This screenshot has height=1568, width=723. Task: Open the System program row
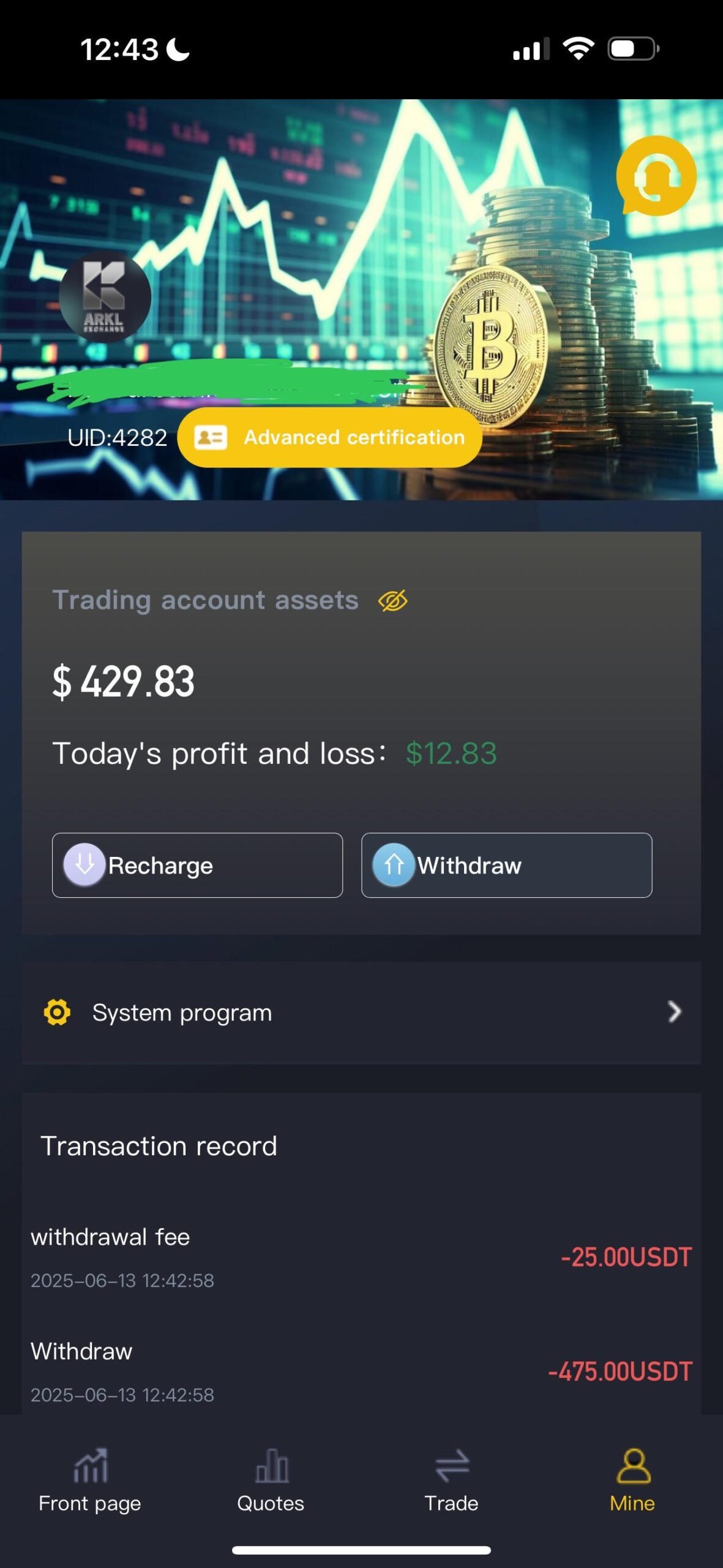tap(361, 1012)
